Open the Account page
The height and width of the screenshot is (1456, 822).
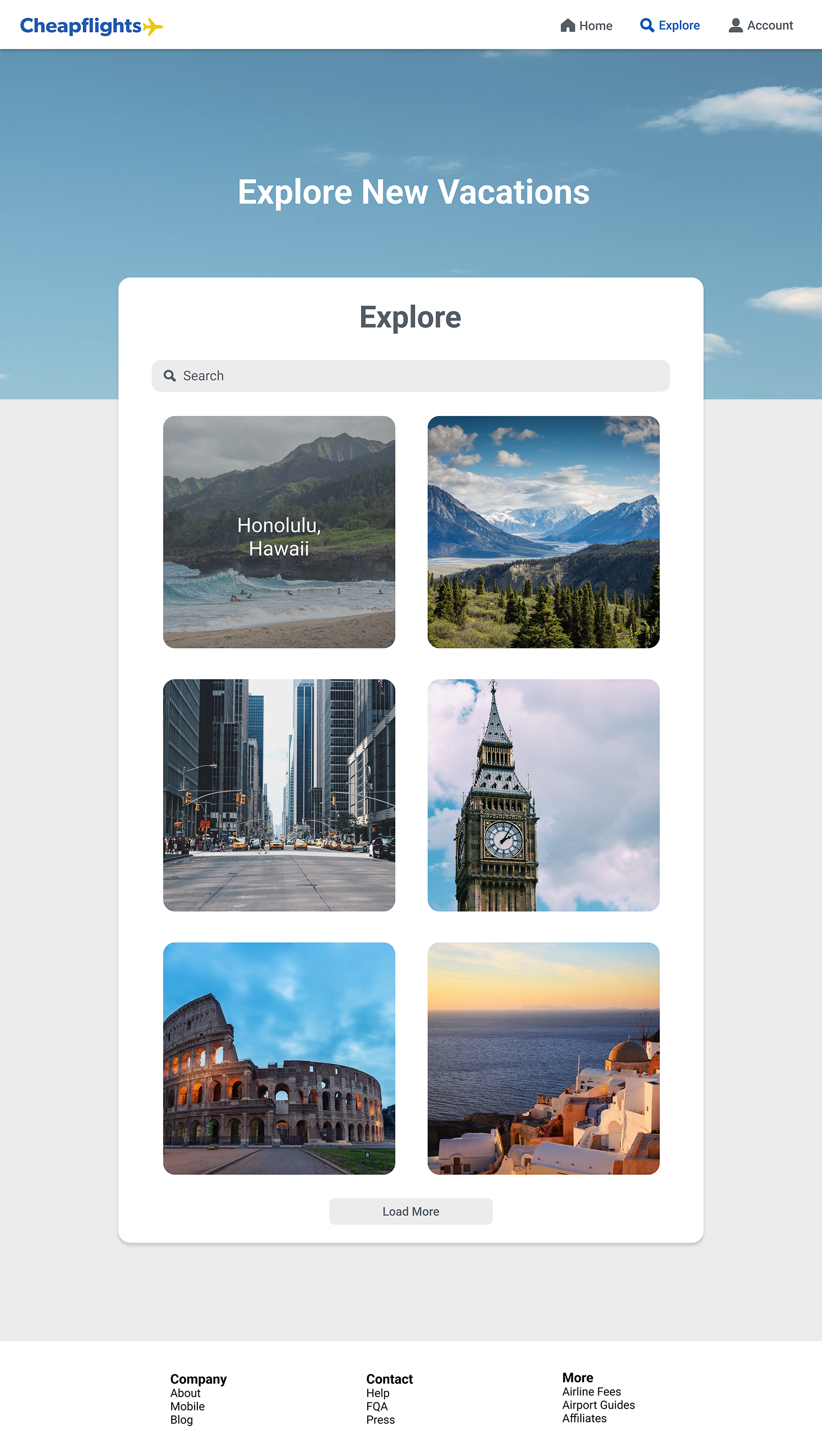tap(761, 25)
